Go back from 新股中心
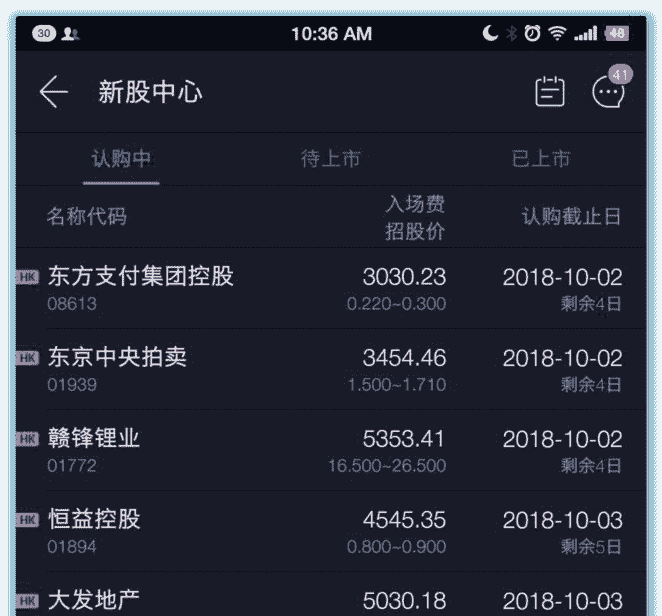Image resolution: width=662 pixels, height=616 pixels. click(x=53, y=92)
